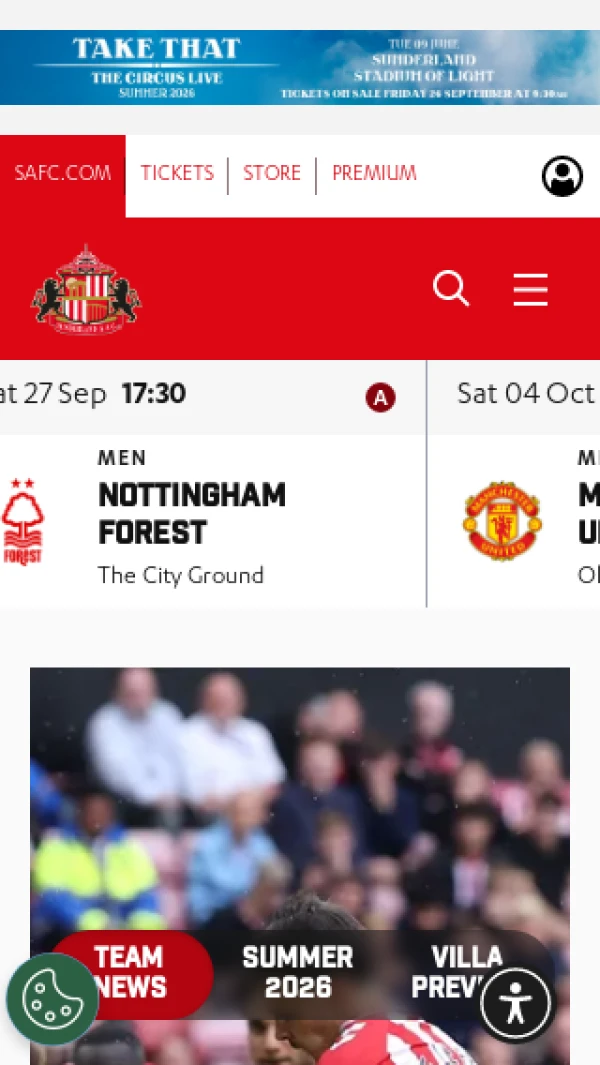Open the Store link
Viewport: 600px width, 1065px height.
(x=272, y=173)
